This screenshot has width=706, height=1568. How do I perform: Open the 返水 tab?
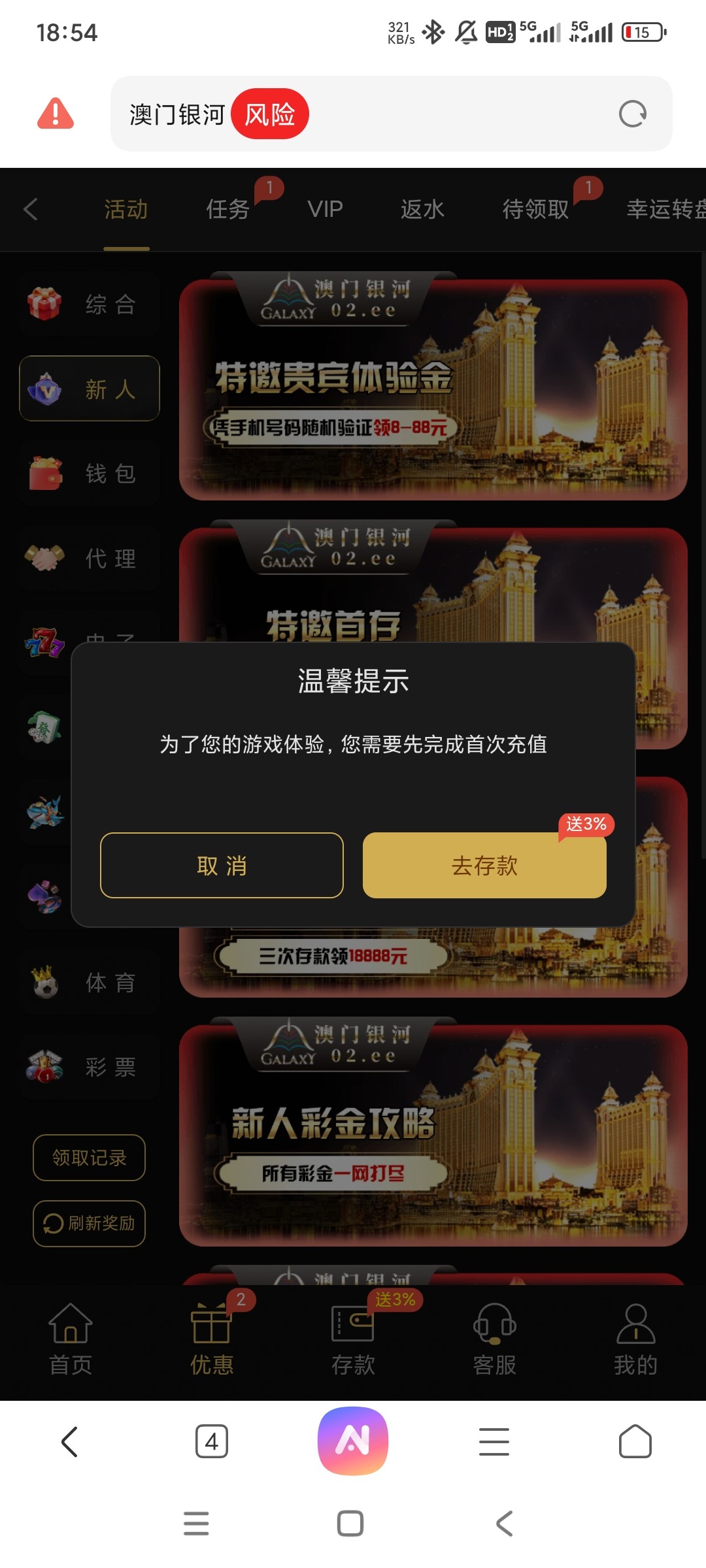click(x=422, y=209)
